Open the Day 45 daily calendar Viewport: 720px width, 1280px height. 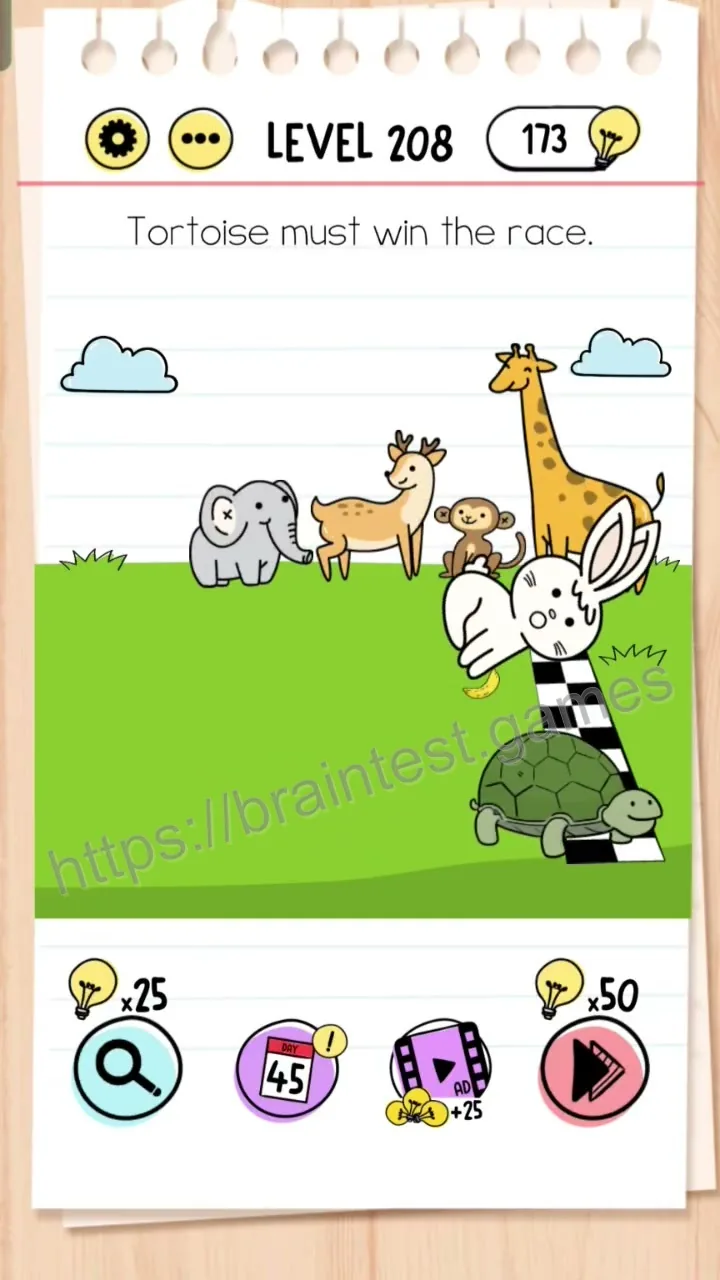point(288,1068)
